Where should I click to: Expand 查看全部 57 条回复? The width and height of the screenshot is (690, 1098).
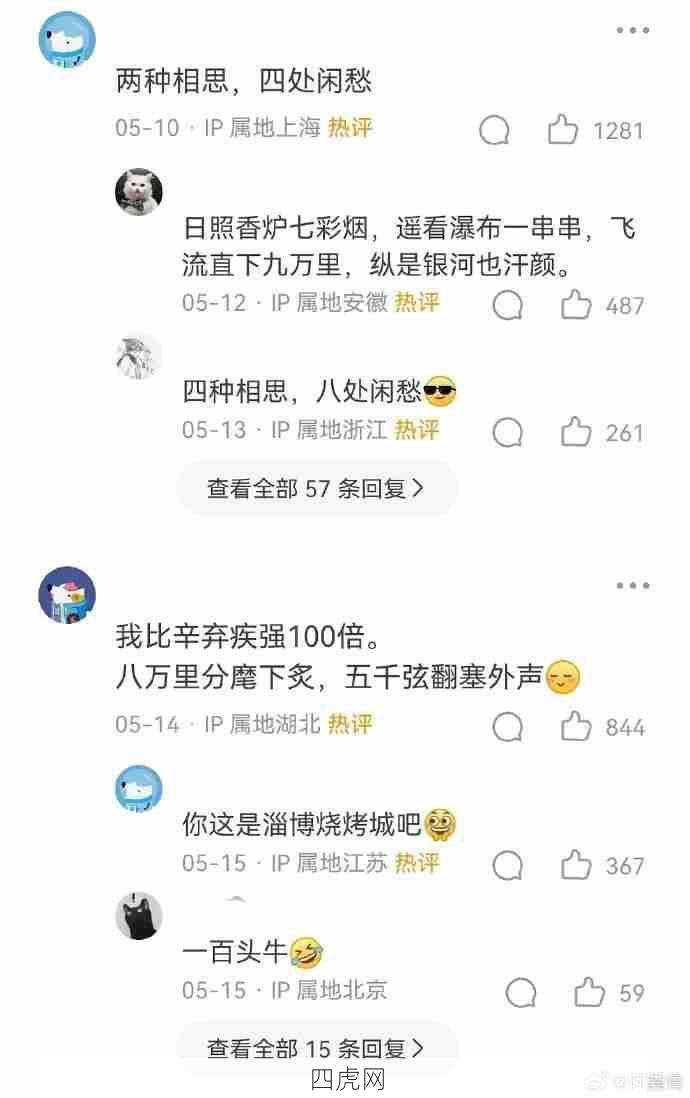point(316,488)
